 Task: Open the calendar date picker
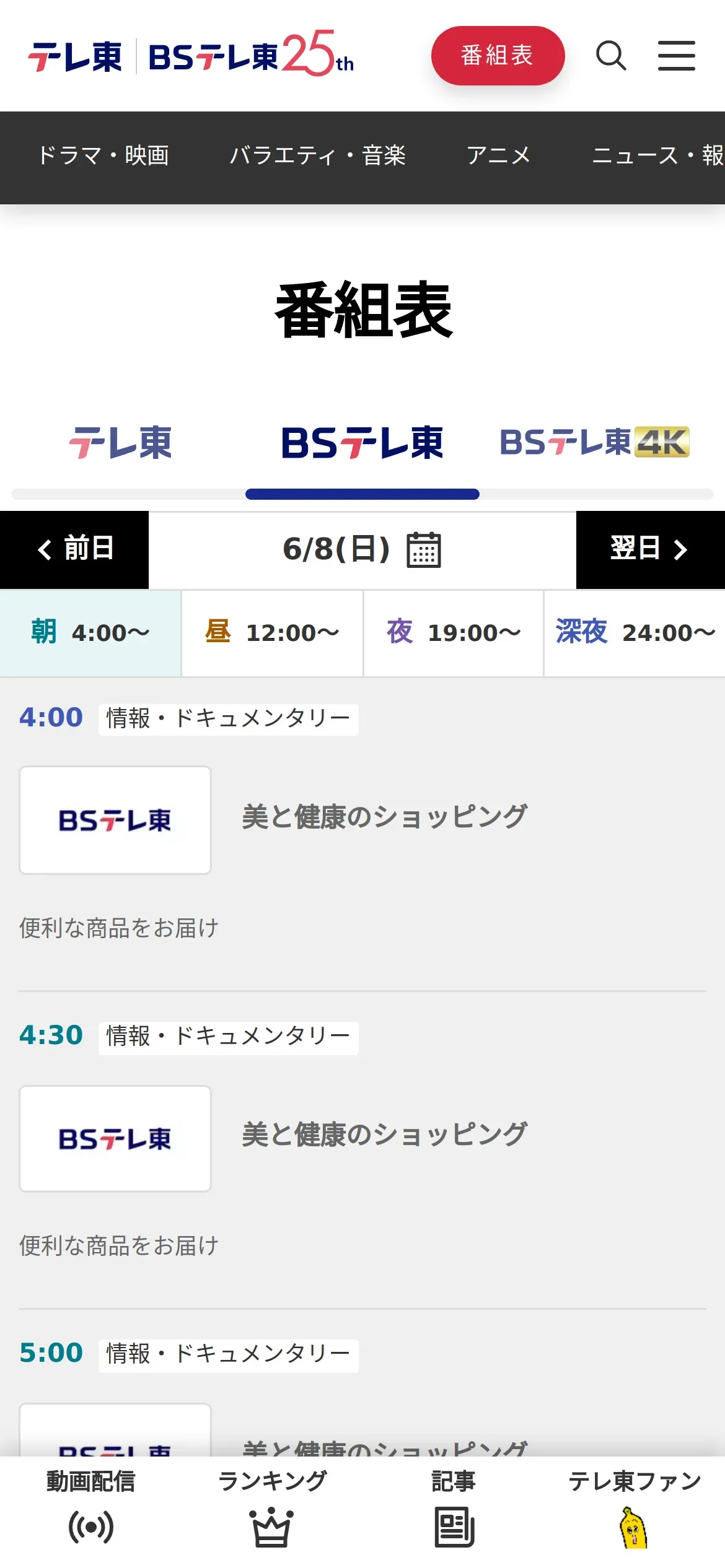pyautogui.click(x=424, y=550)
